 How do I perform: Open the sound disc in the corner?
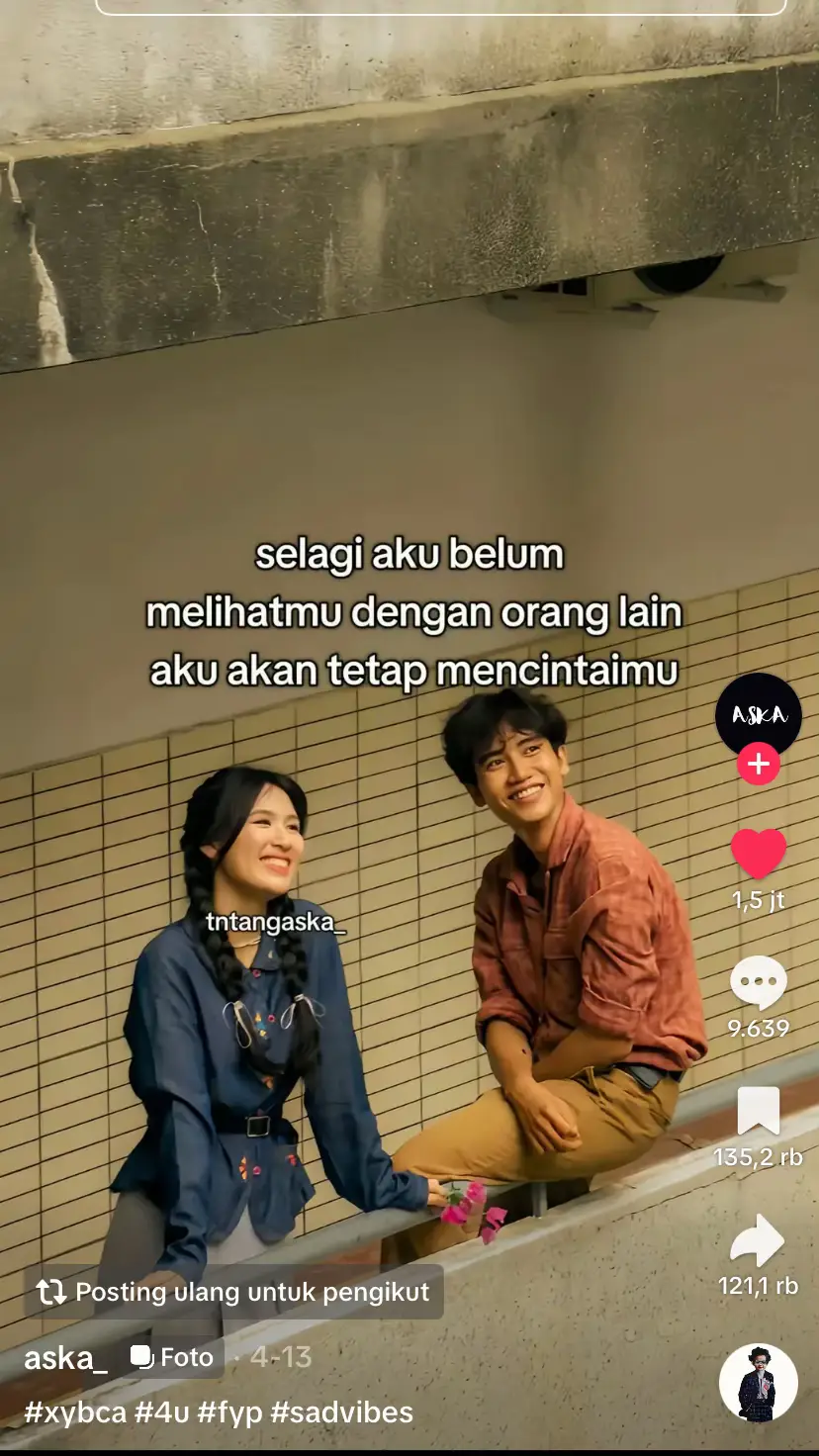(758, 1383)
